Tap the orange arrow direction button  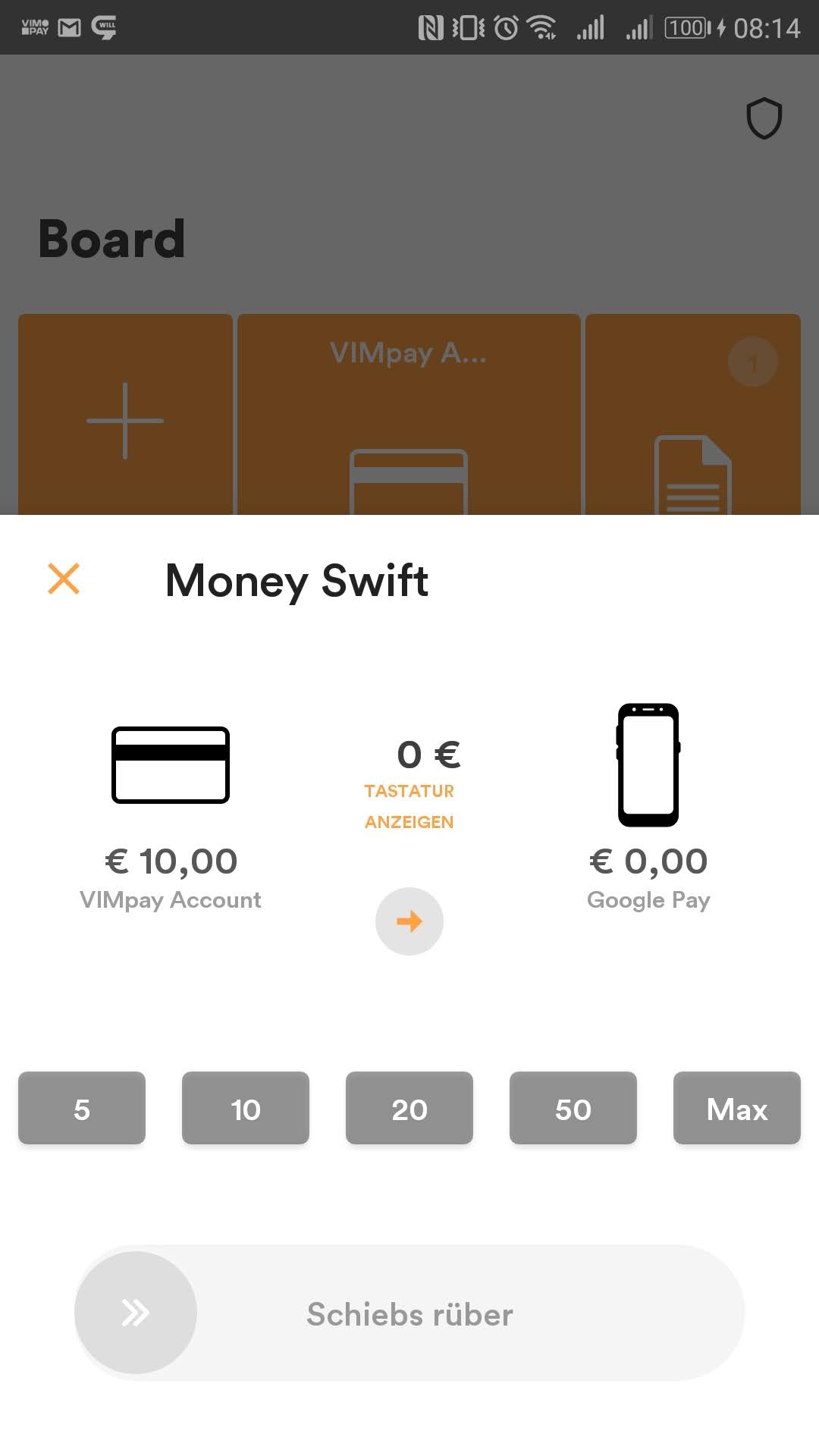pos(409,921)
